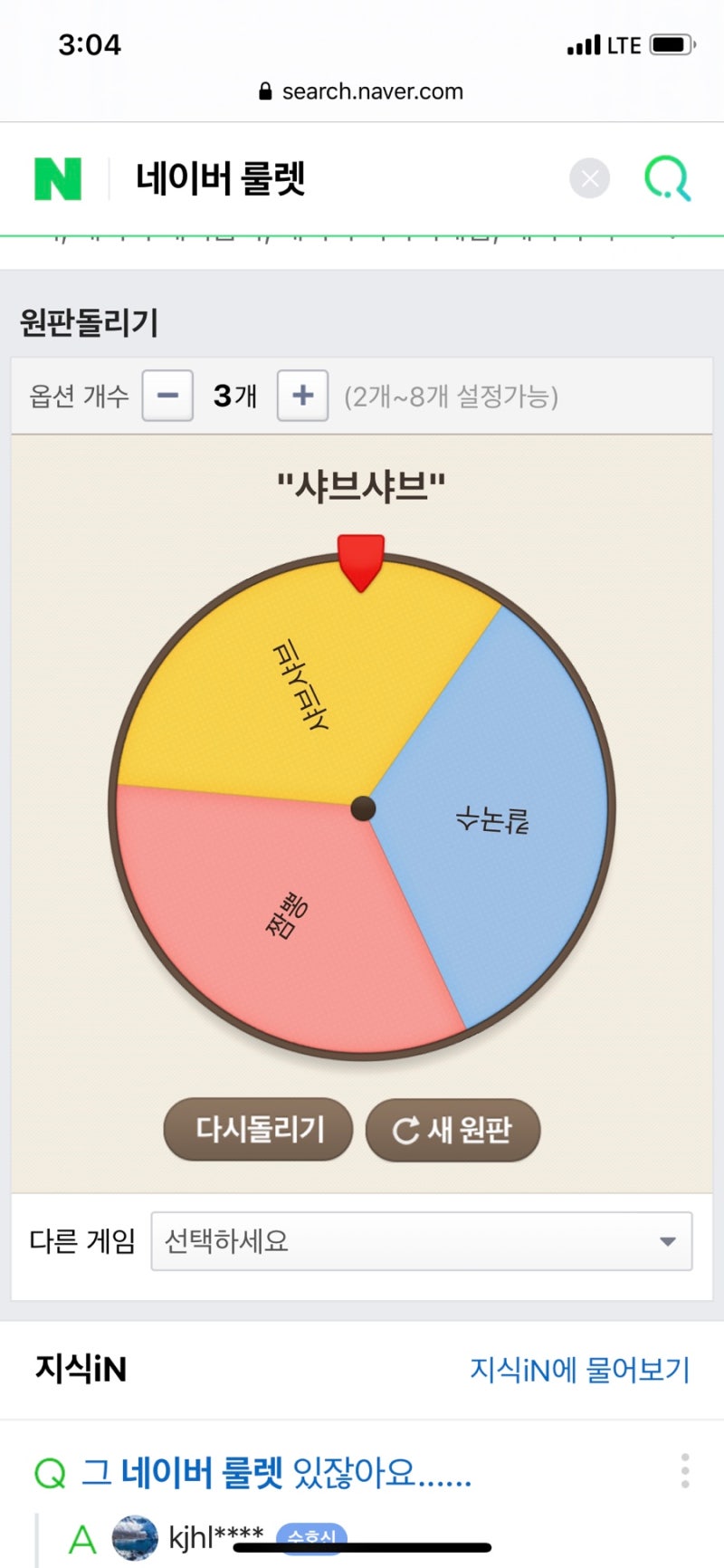Tap the green search magnifier icon
Image resolution: width=724 pixels, height=1568 pixels.
[668, 178]
